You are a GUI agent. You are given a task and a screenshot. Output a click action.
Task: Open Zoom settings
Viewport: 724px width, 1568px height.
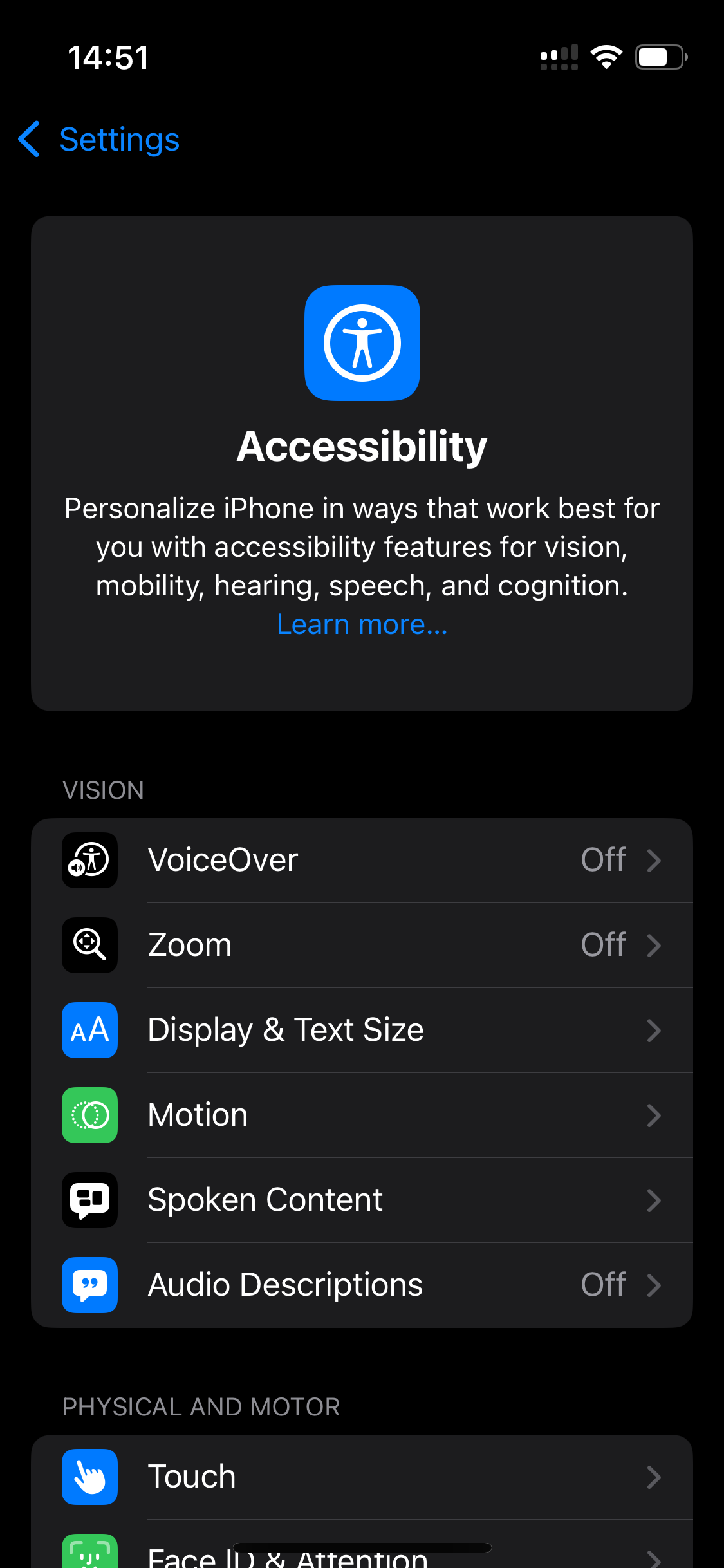click(362, 945)
